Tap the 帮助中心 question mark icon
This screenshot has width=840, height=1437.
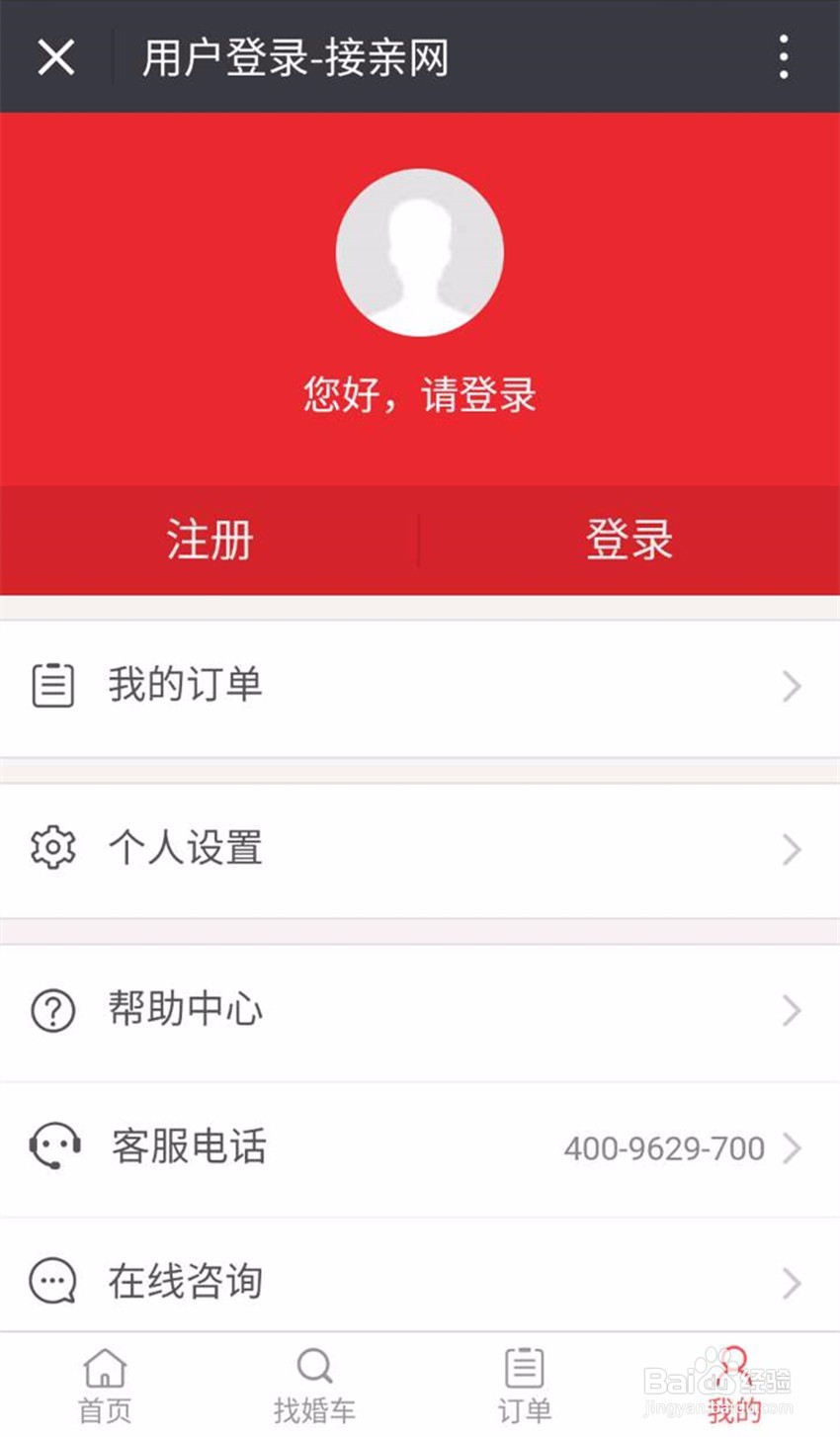coord(53,1010)
